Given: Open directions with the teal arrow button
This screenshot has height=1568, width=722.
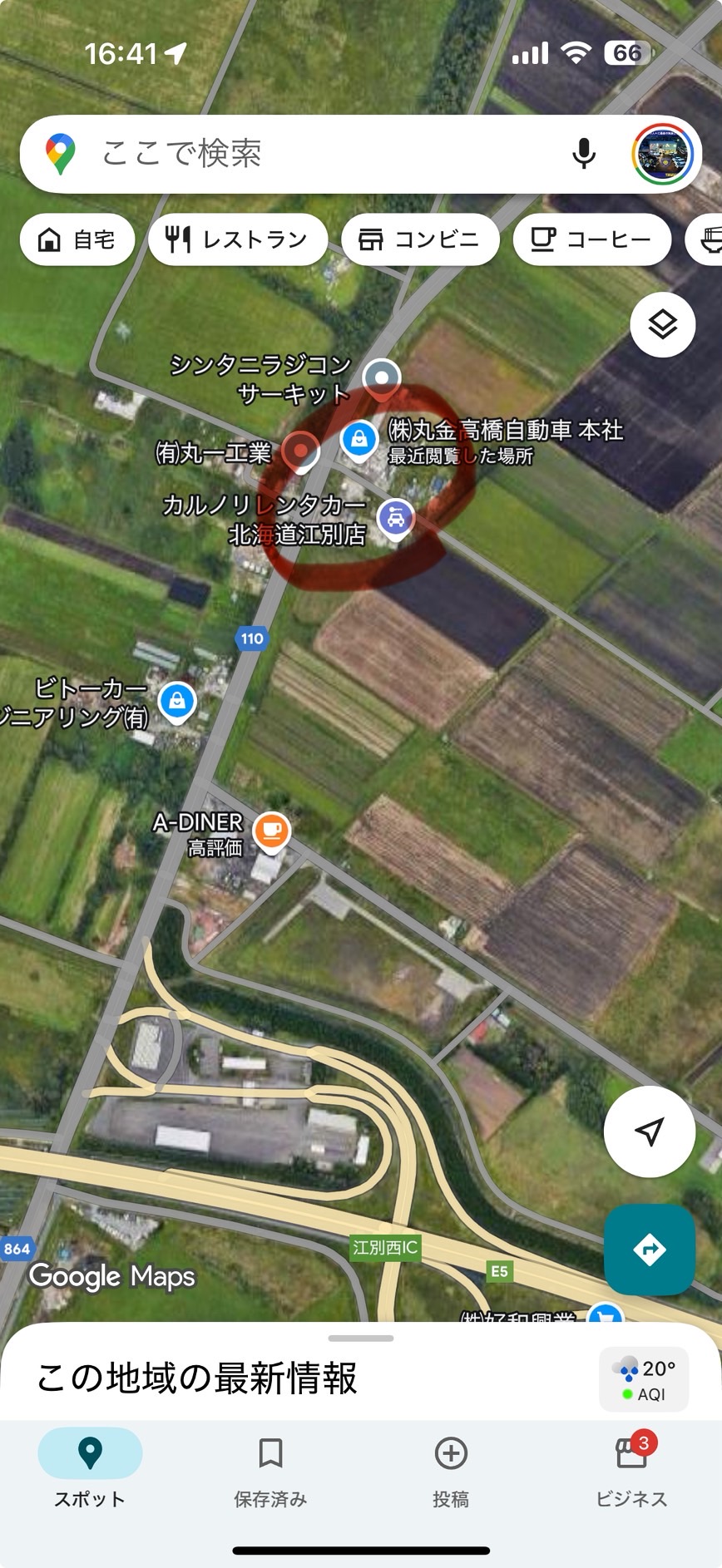Looking at the screenshot, I should [649, 1249].
